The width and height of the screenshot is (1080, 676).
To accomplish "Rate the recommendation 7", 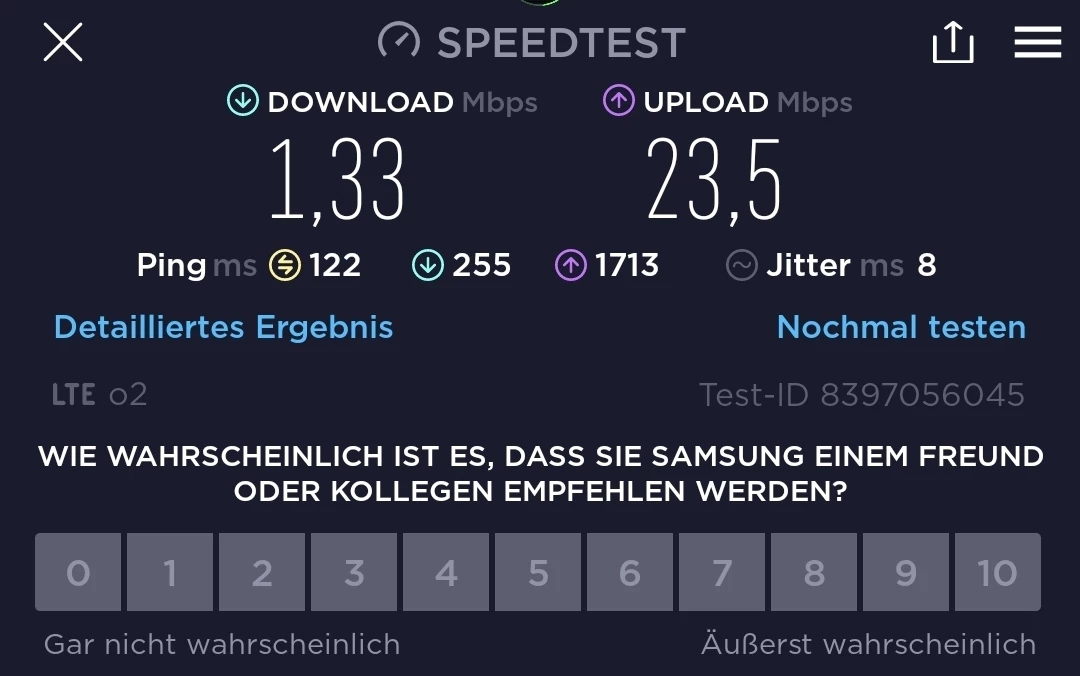I will [x=722, y=572].
